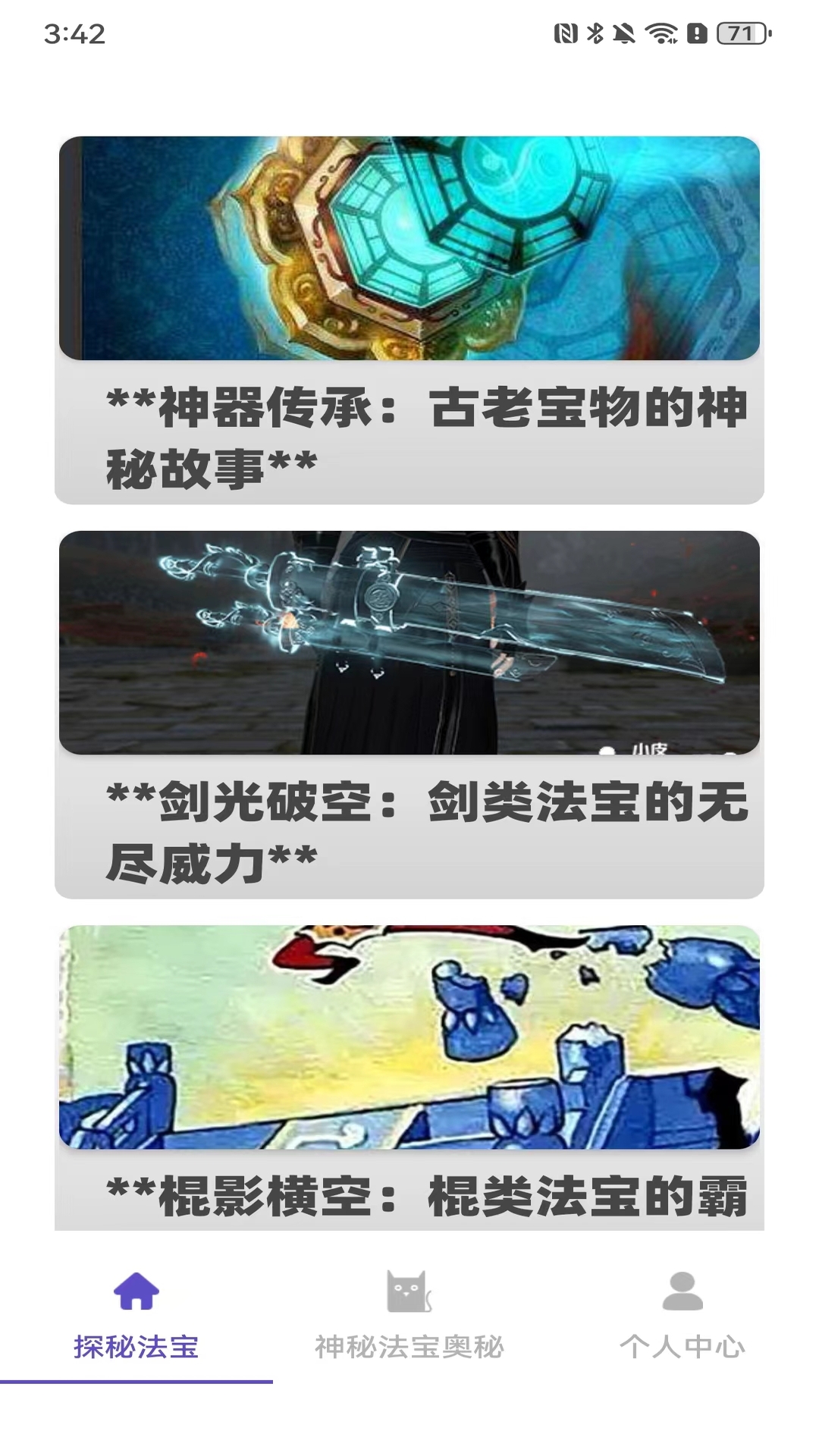Viewport: 819px width, 1456px height.
Task: Open the 剑光破空 sword article card
Action: 409,713
